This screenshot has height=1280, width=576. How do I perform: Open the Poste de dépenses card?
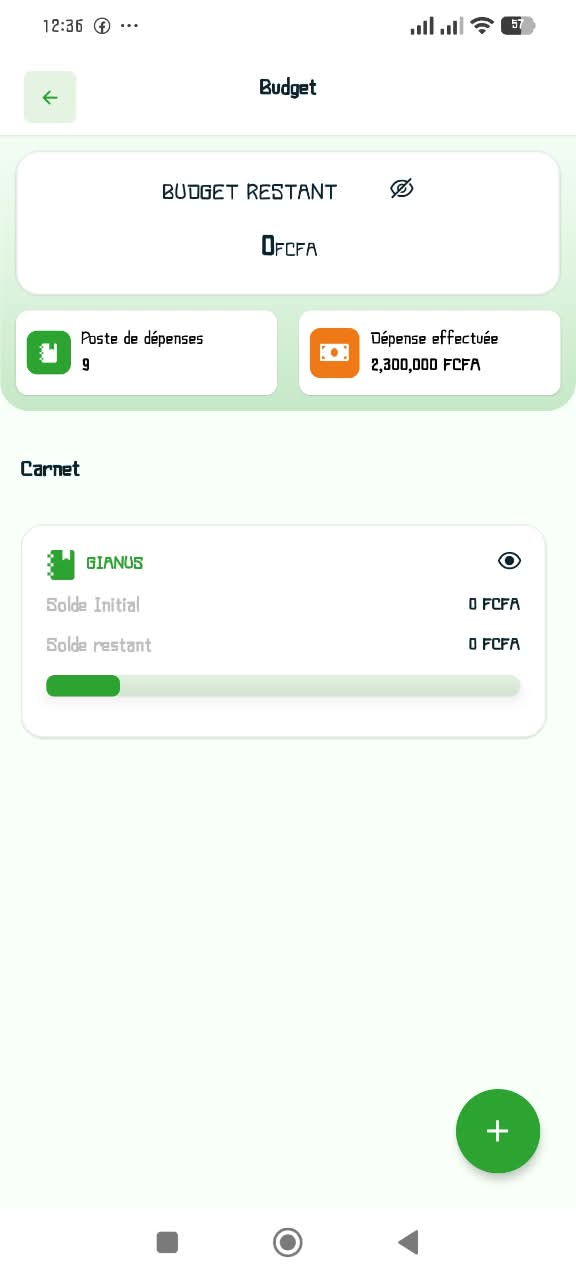tap(147, 353)
